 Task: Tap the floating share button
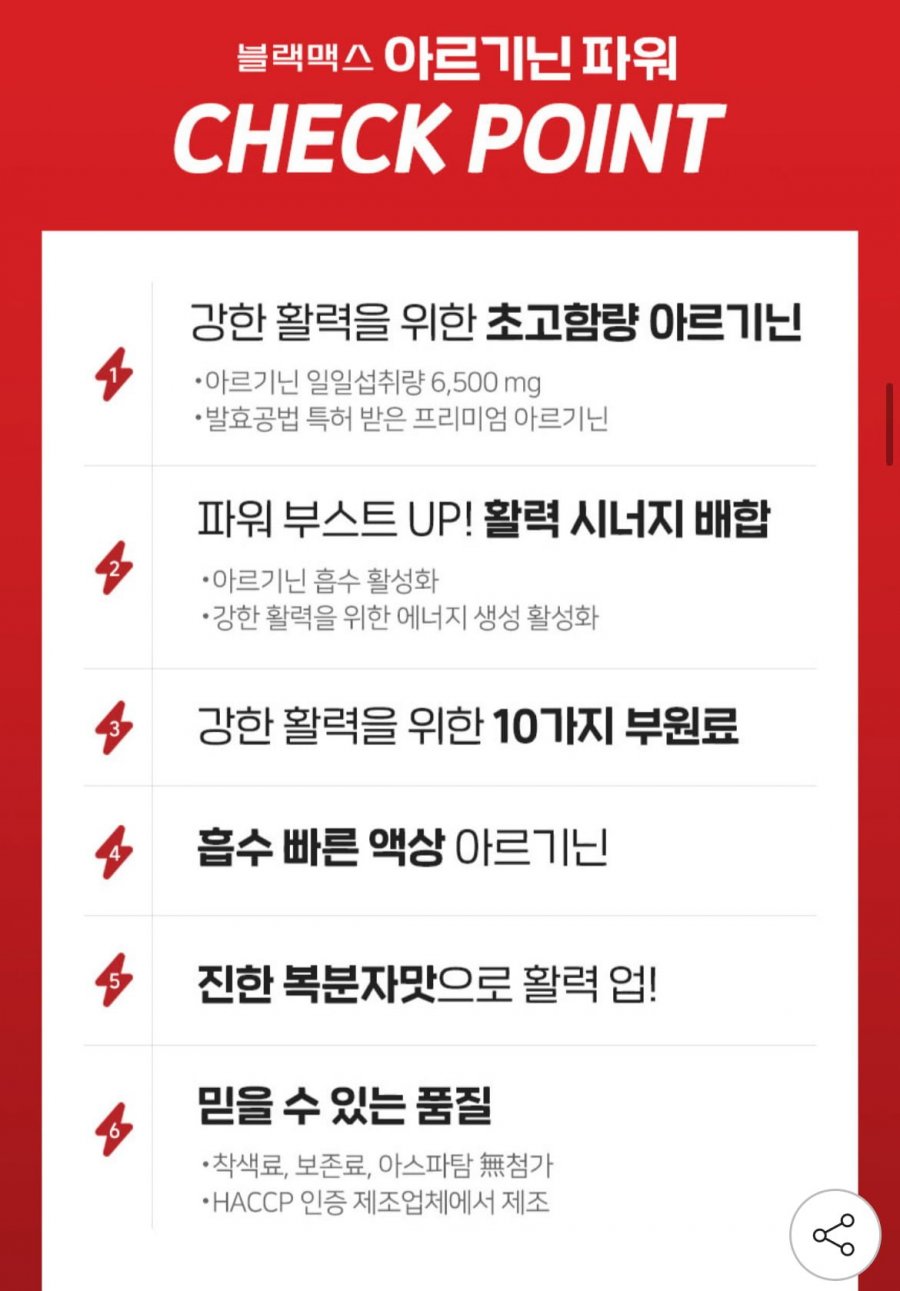tap(835, 1235)
